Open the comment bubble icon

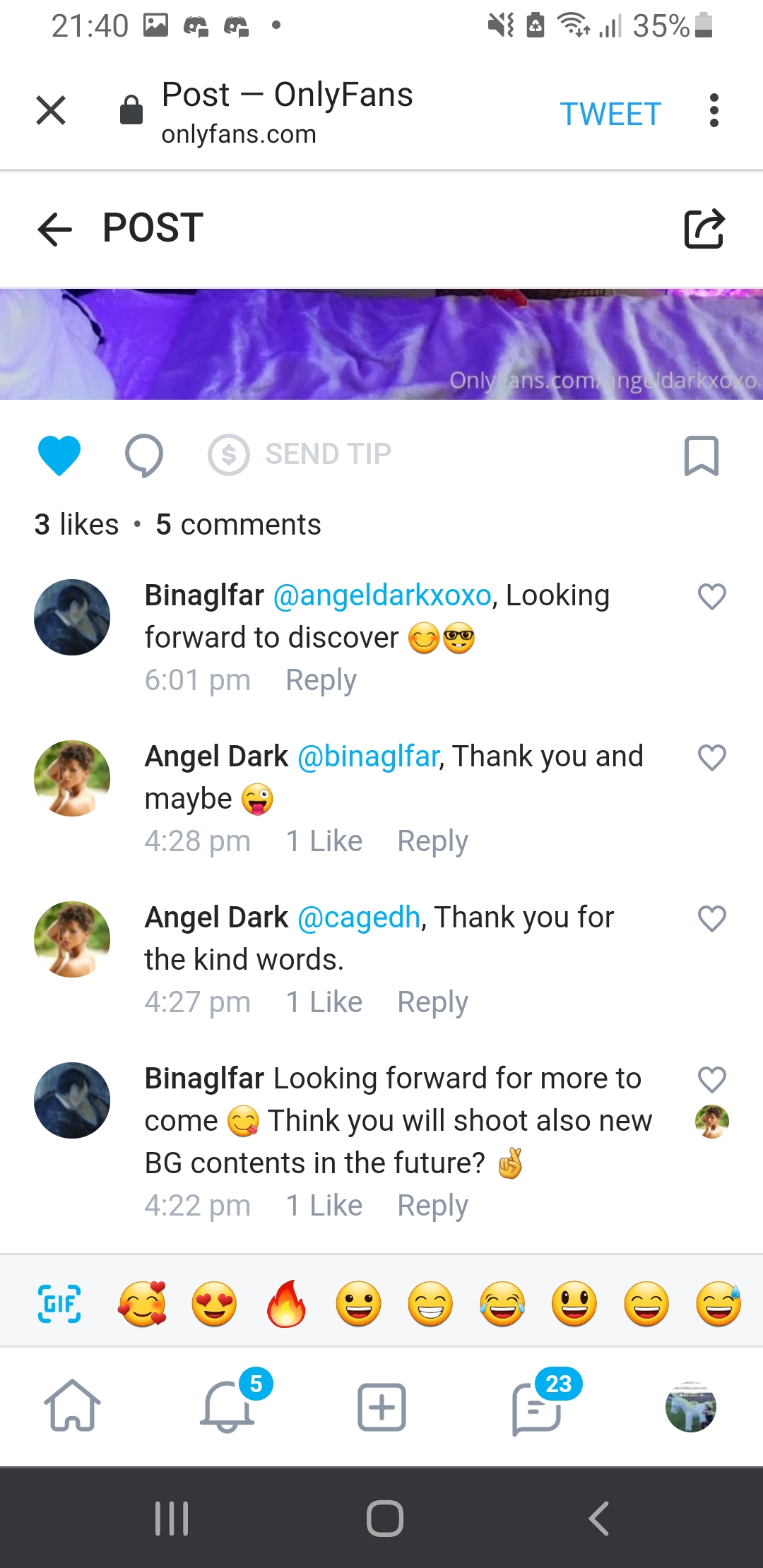click(143, 455)
